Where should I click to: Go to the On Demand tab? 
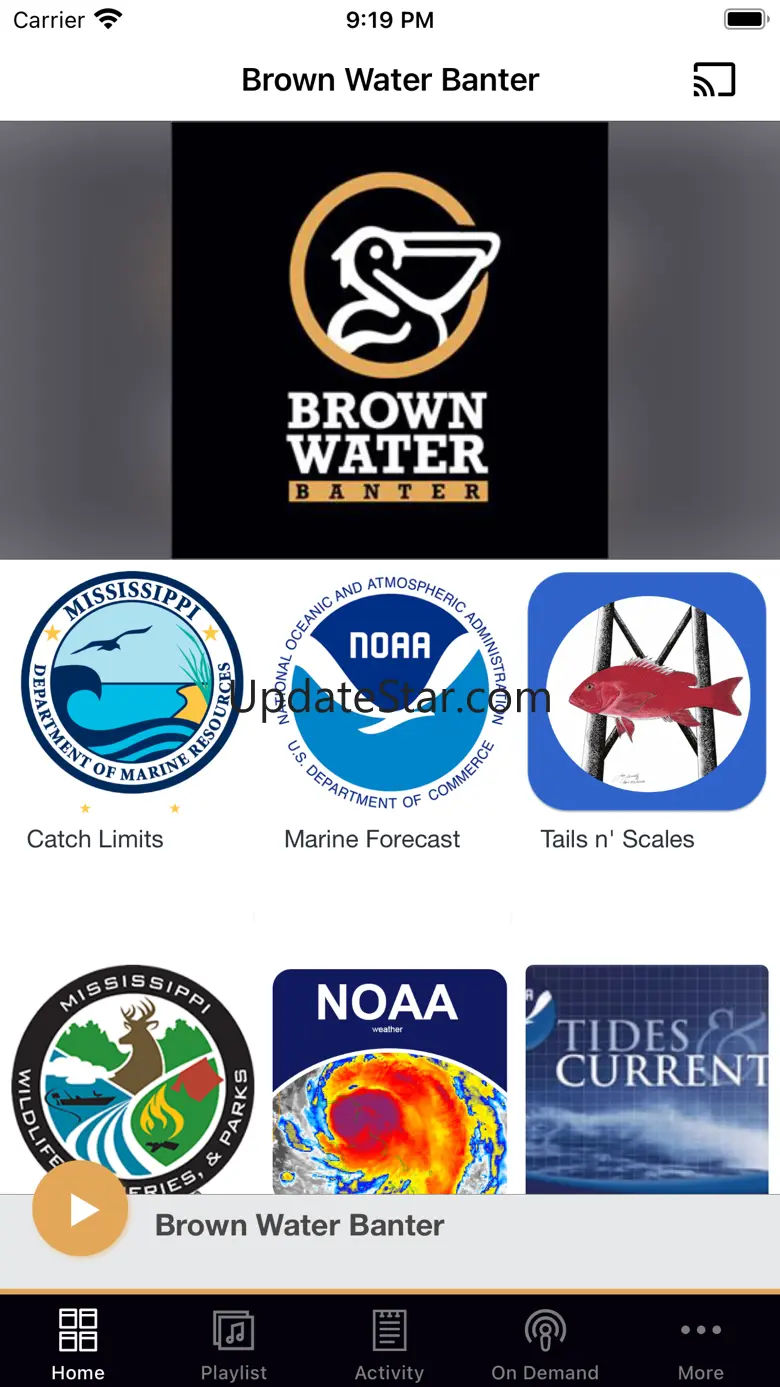click(545, 1346)
